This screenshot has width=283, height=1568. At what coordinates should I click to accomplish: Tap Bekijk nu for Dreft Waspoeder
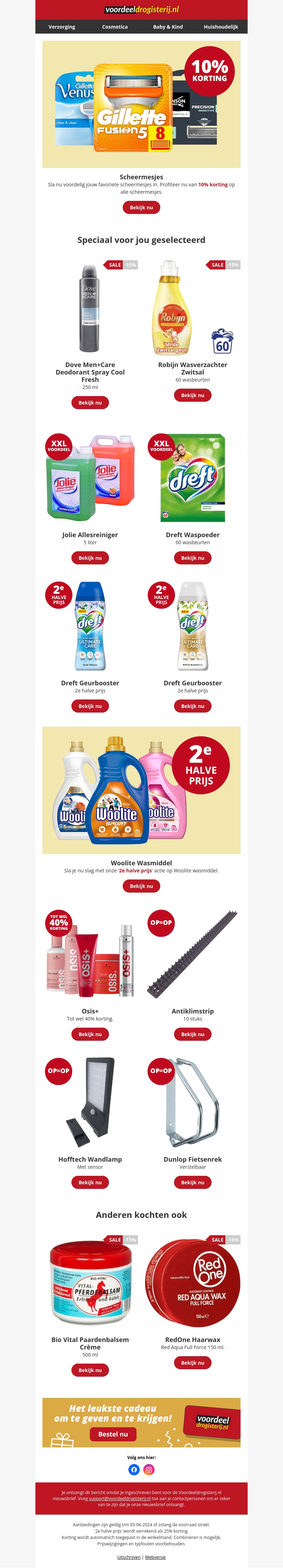pyautogui.click(x=192, y=558)
